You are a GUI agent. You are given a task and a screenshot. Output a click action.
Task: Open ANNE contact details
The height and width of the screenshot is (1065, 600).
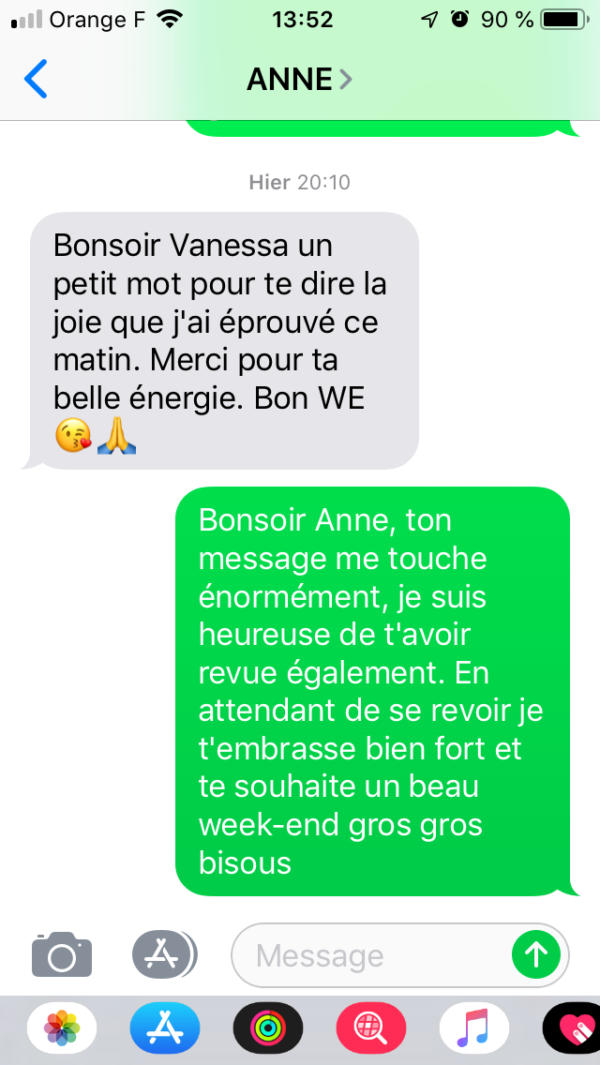coord(300,80)
